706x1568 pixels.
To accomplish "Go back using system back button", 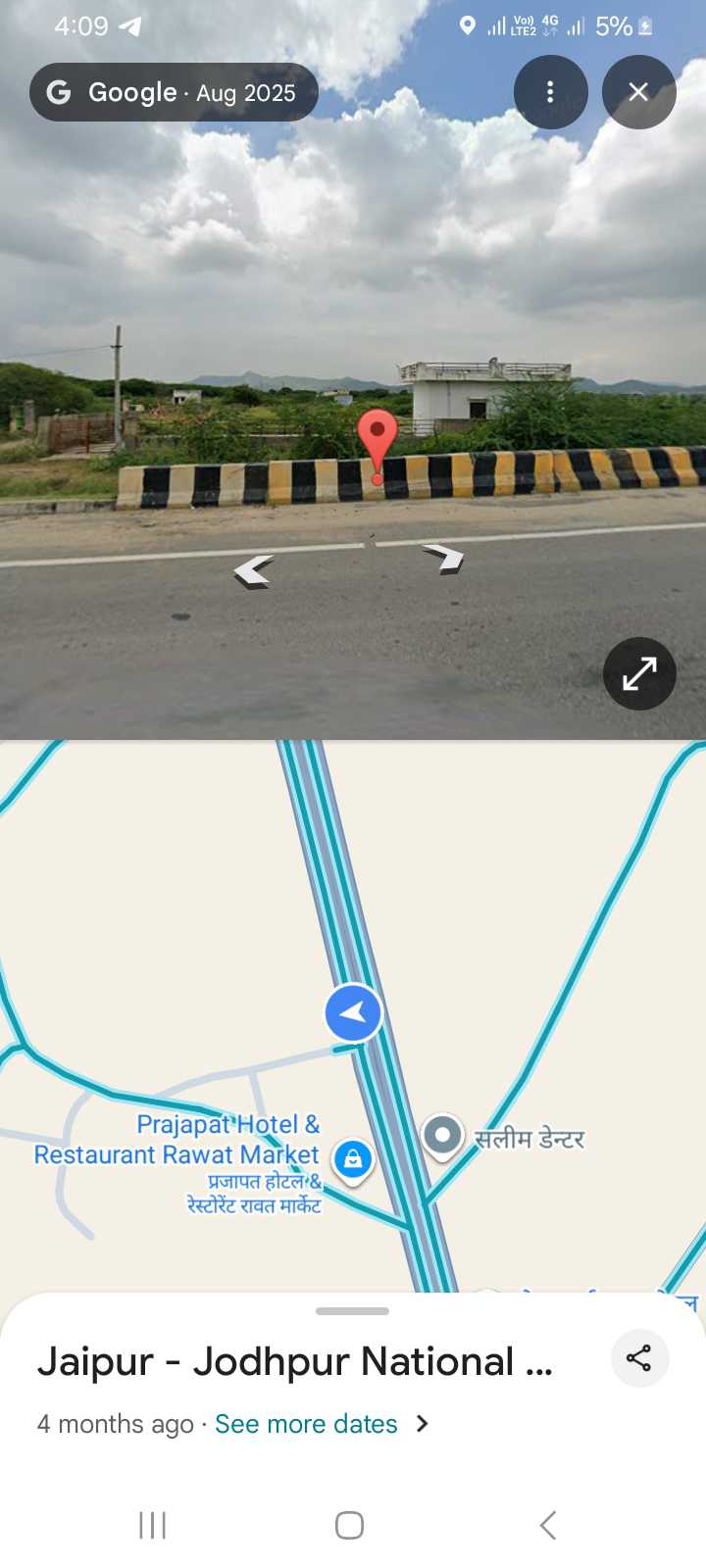I will click(x=548, y=1525).
